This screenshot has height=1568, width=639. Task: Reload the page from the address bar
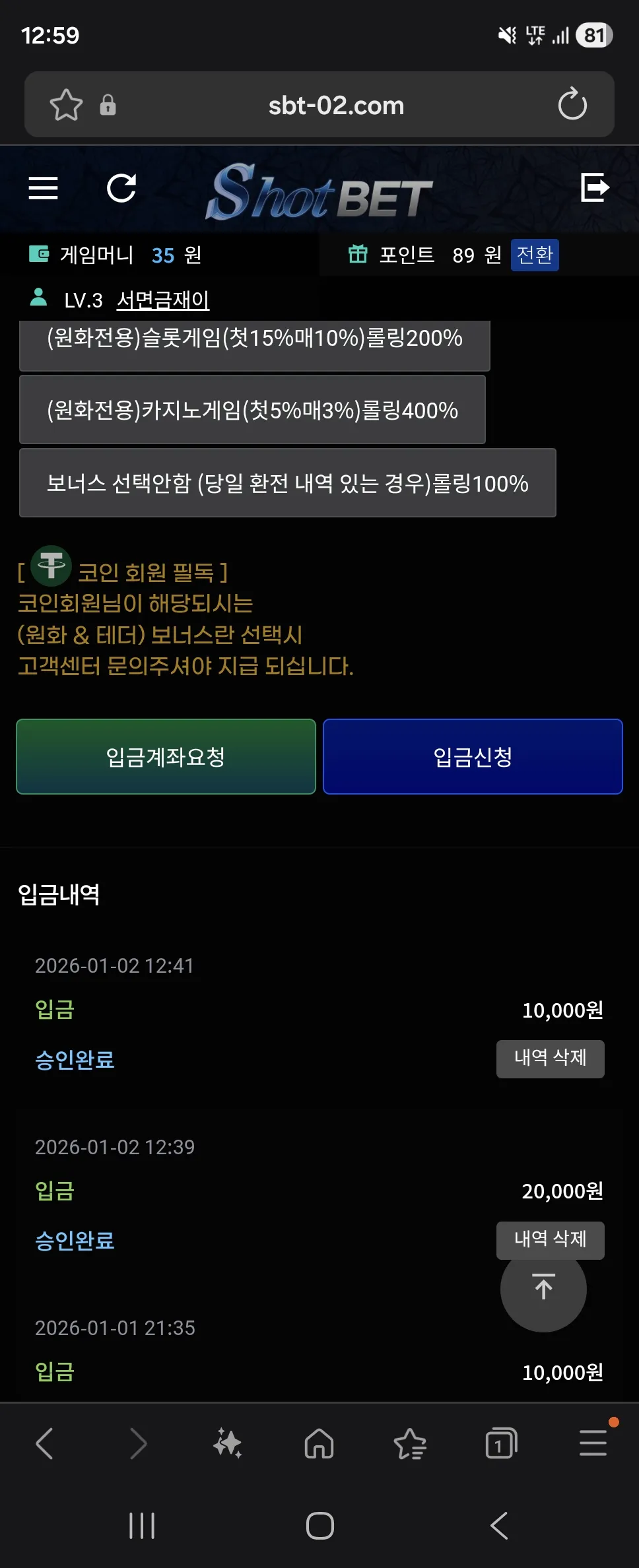[x=572, y=105]
